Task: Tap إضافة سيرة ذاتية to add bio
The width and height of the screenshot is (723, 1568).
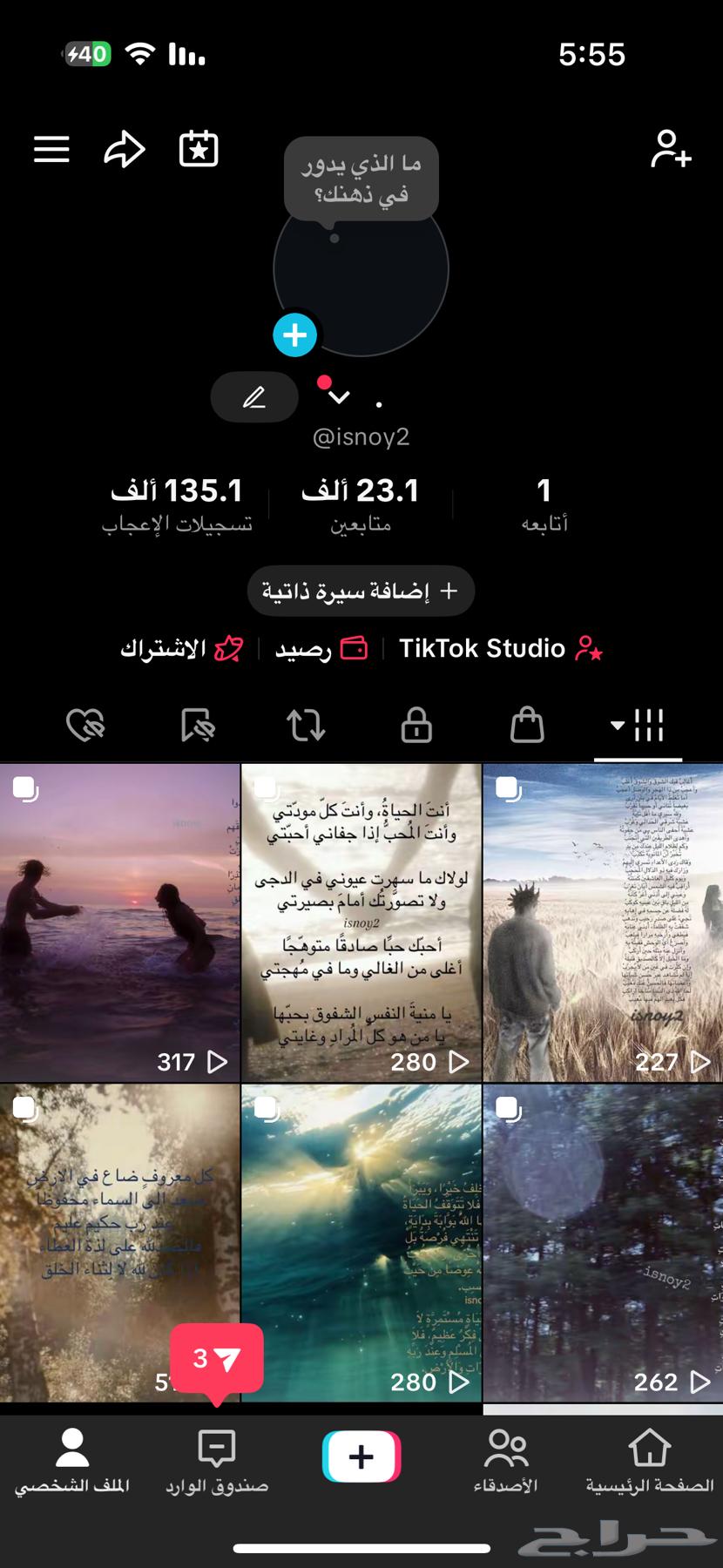Action: 361,591
